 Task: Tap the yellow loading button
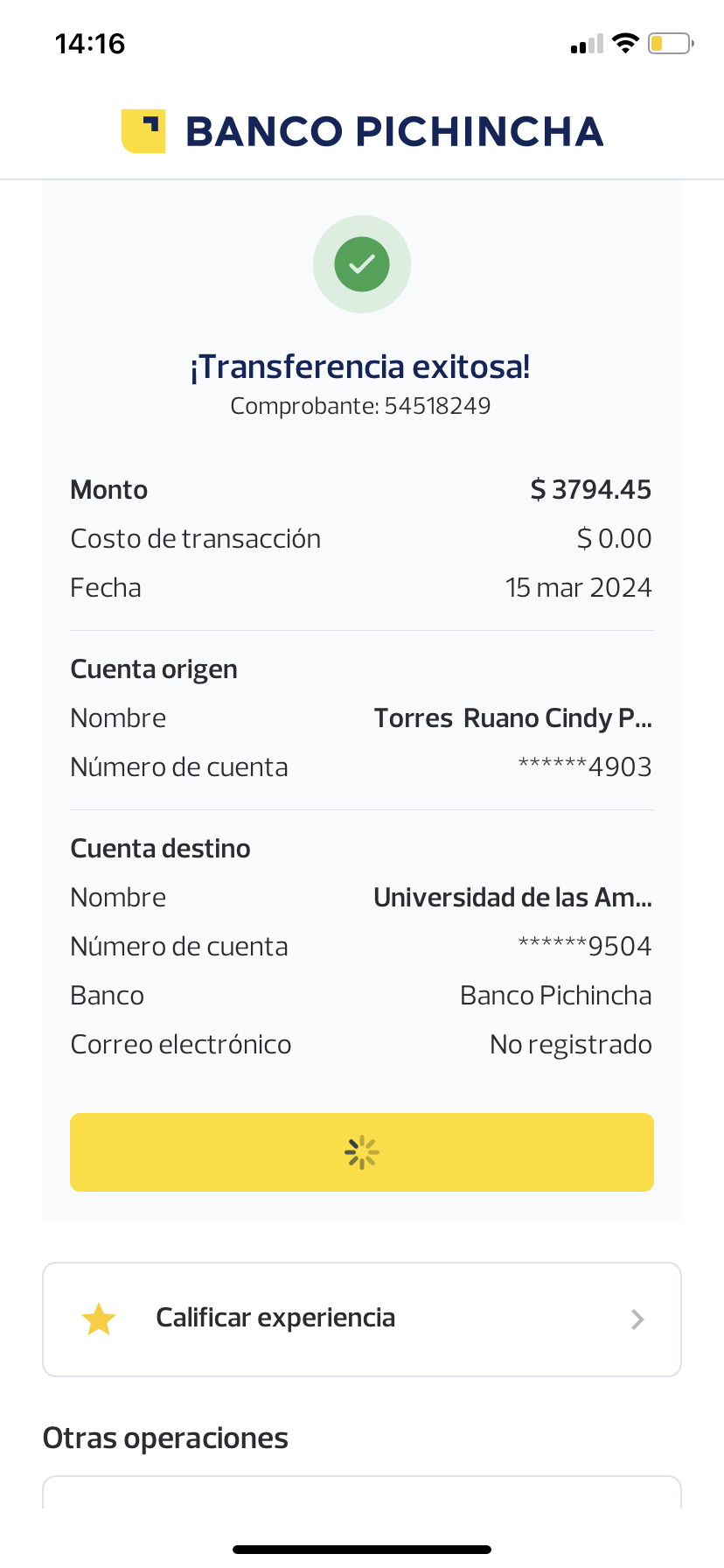[x=362, y=1151]
